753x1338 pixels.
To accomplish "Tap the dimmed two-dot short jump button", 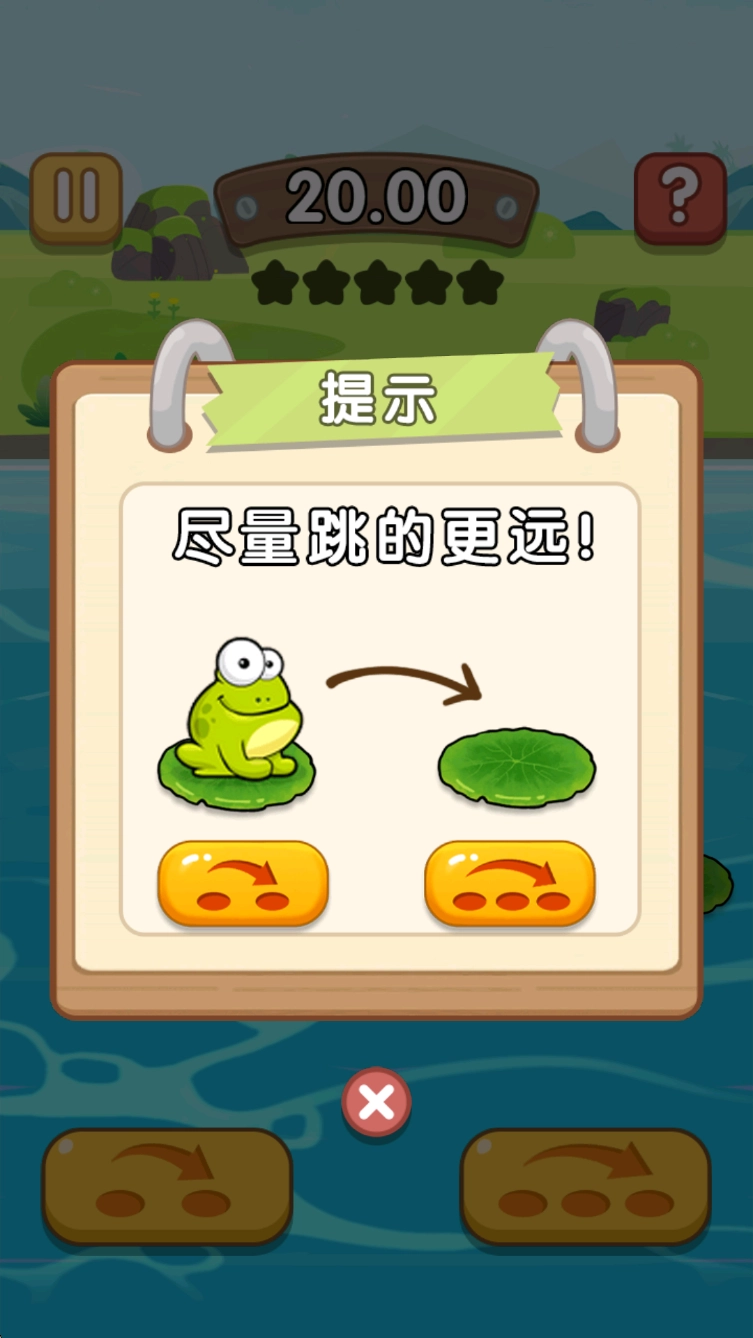I will 167,1186.
